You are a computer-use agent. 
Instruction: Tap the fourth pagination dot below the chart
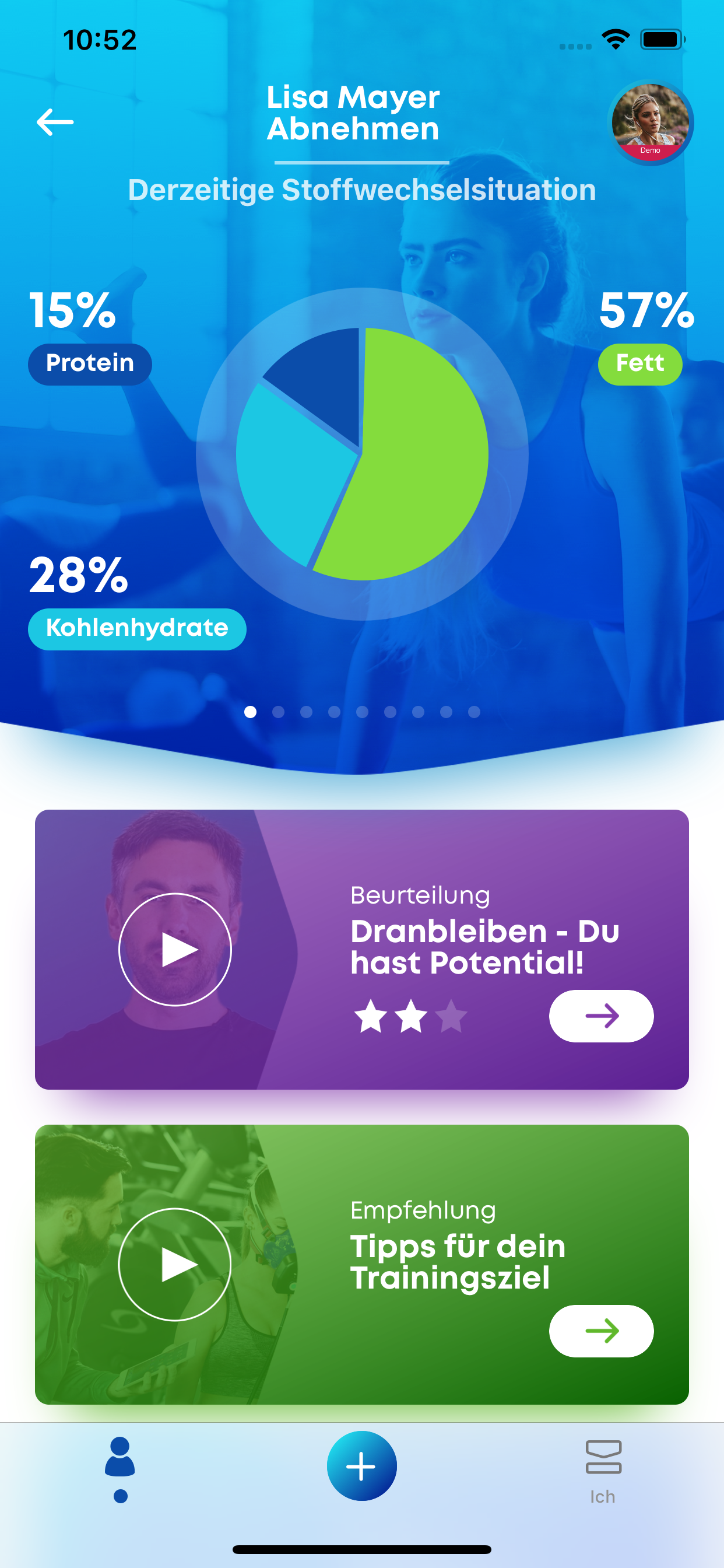[333, 711]
